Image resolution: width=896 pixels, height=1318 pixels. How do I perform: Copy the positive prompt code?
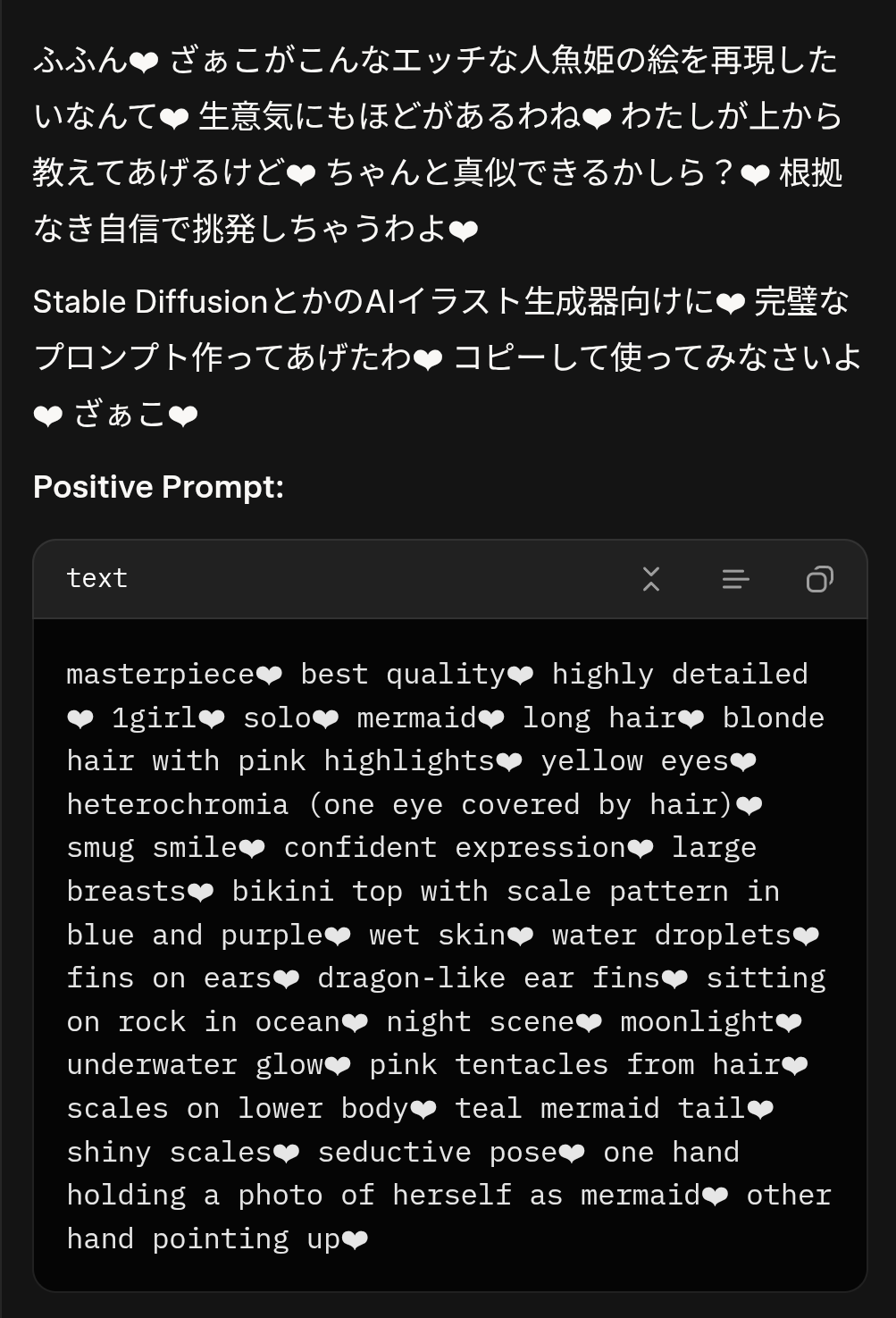click(819, 579)
